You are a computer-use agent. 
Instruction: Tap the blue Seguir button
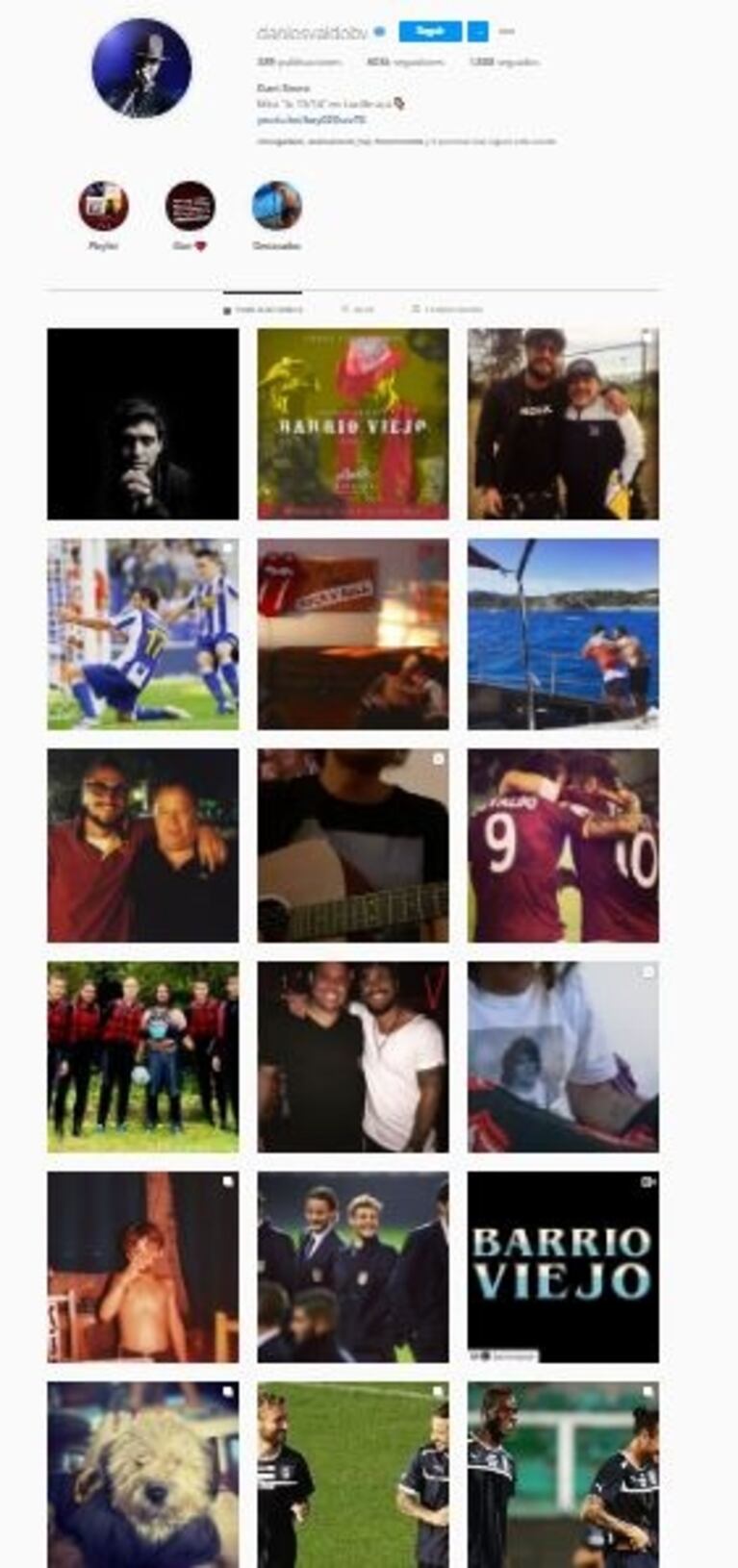click(x=429, y=32)
